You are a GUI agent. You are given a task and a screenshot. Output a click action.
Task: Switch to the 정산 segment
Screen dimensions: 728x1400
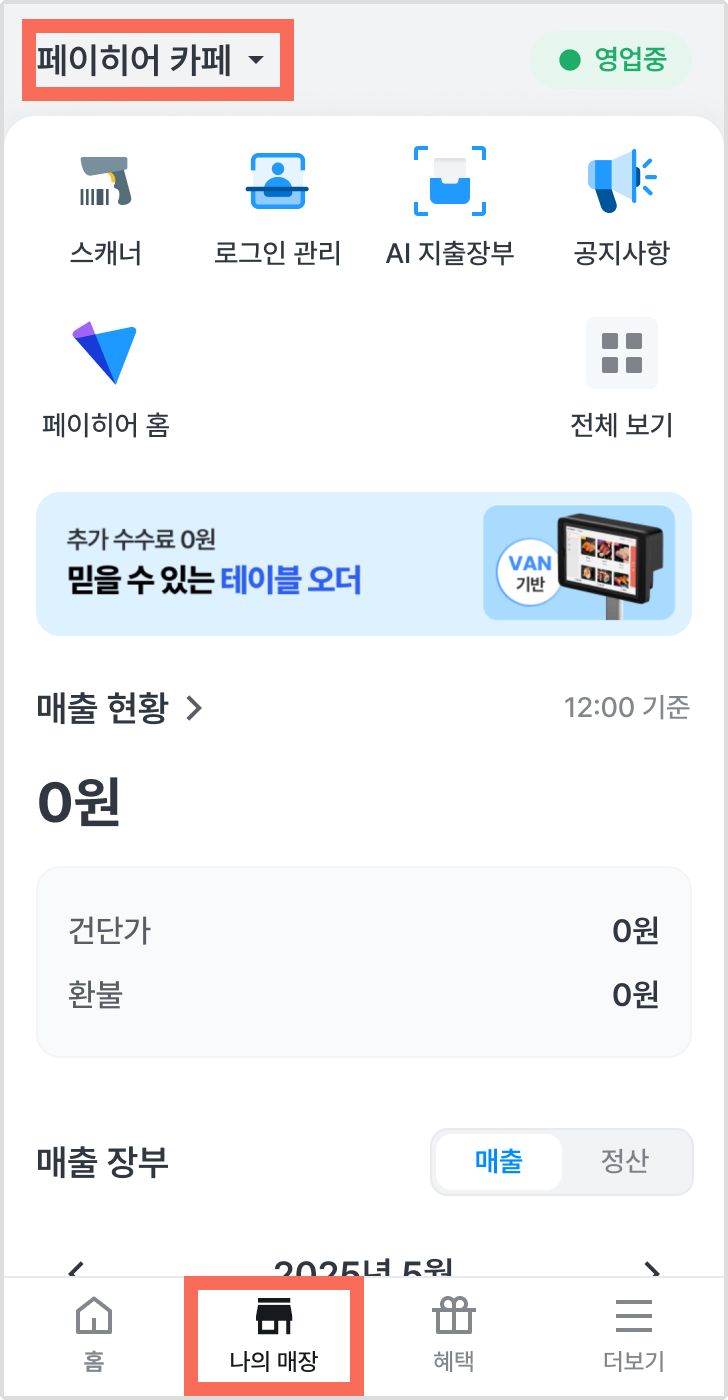coord(625,1162)
